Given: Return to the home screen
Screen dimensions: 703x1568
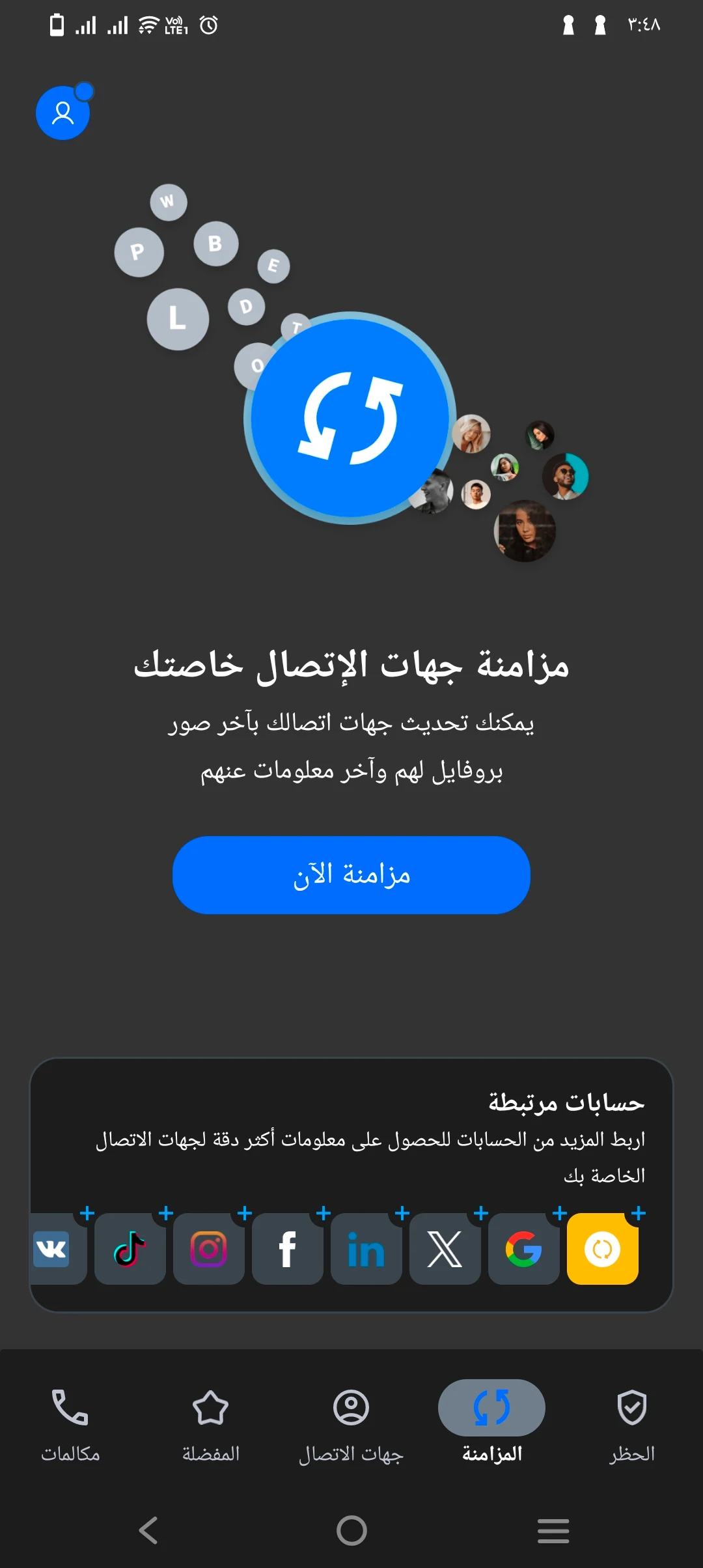Looking at the screenshot, I should point(351,1530).
